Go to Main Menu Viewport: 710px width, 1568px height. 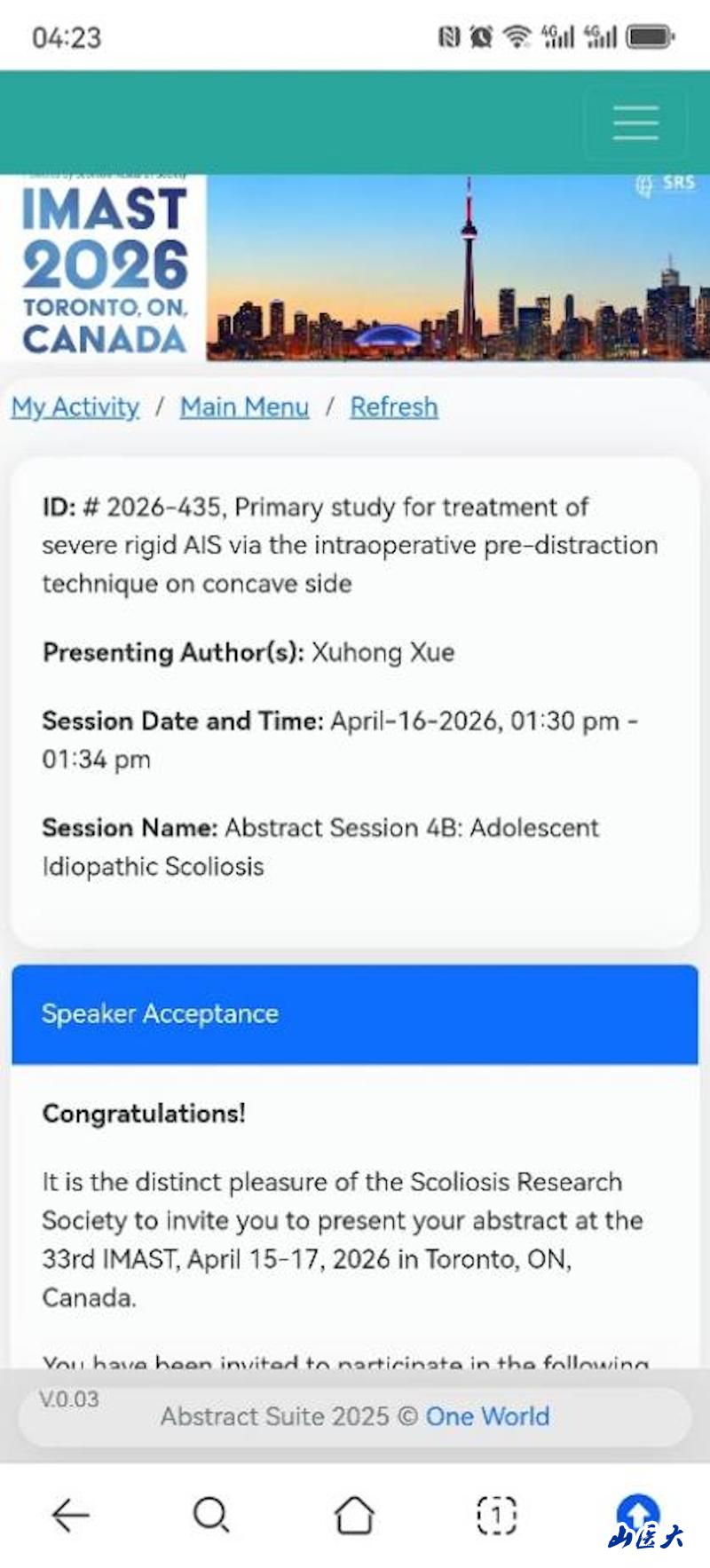click(x=244, y=407)
